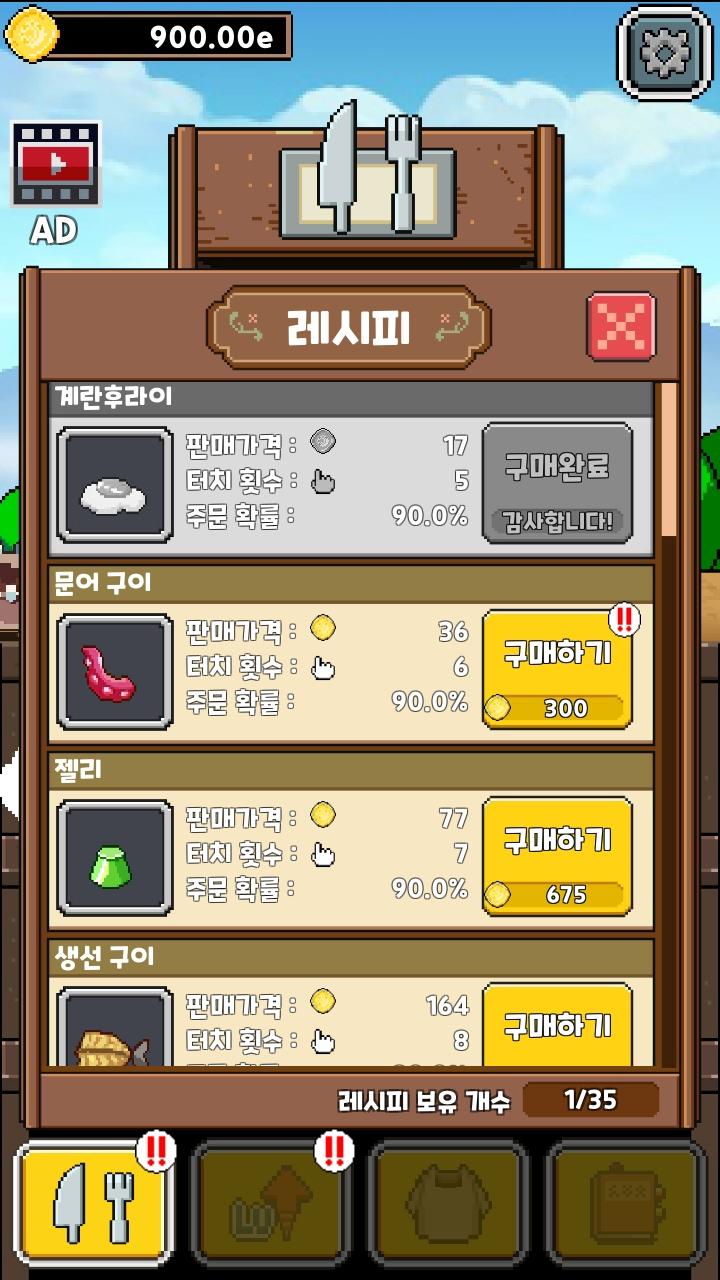Buy the grilled fish recipe
This screenshot has width=720, height=1280.
[557, 1026]
